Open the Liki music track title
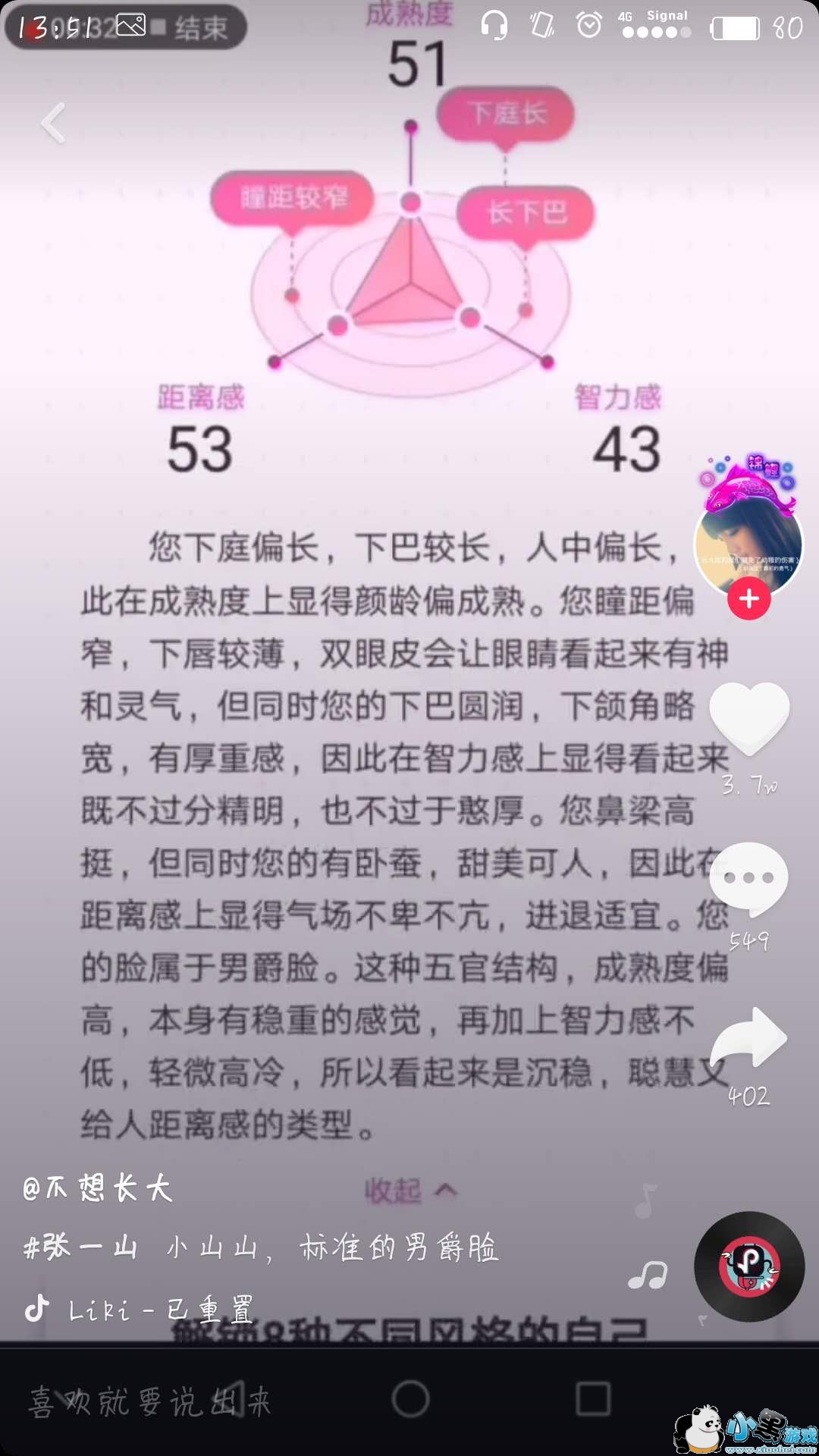Screen dimensions: 819x1456 159,1310
